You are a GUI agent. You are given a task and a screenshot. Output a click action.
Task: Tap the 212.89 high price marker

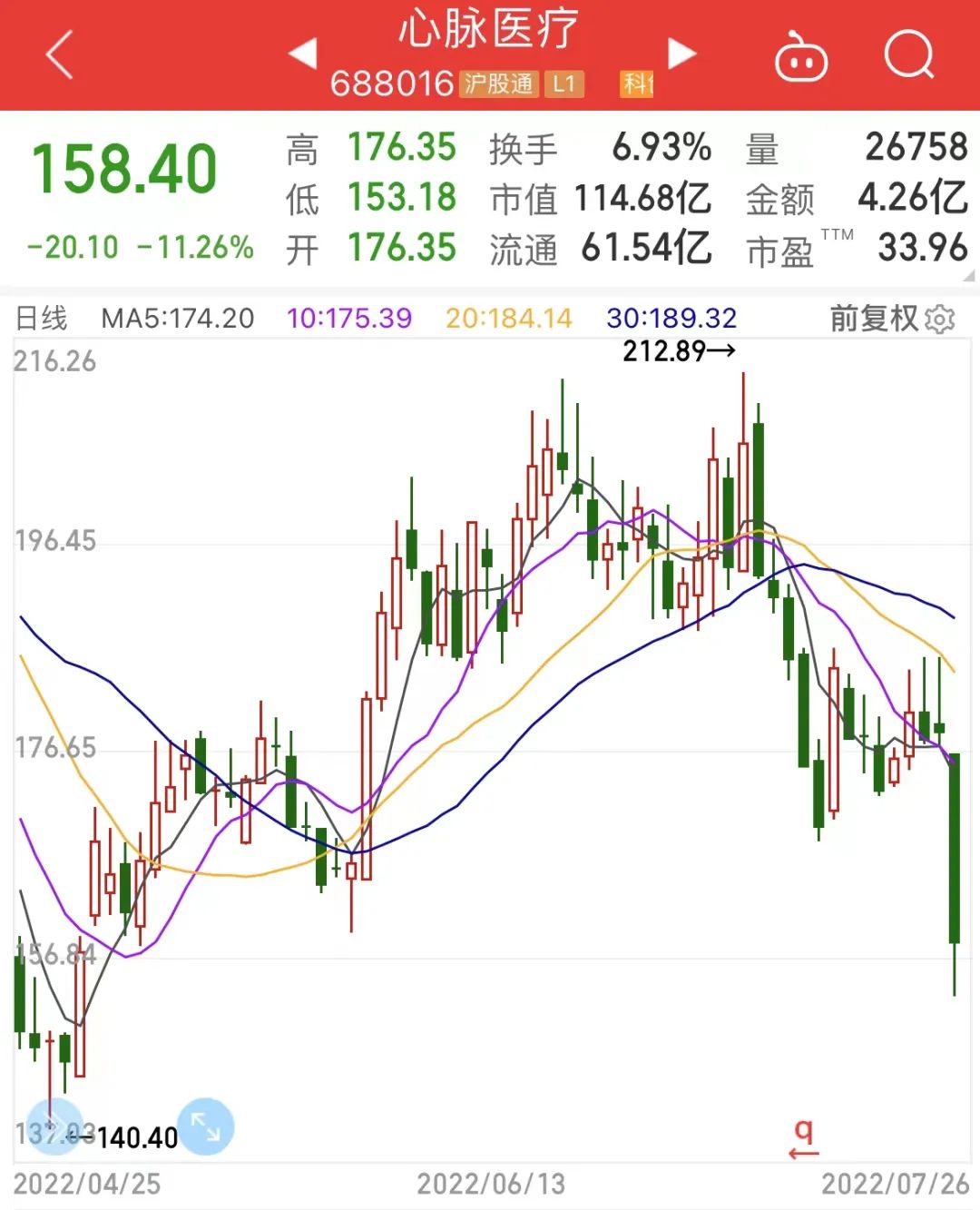pos(676,348)
